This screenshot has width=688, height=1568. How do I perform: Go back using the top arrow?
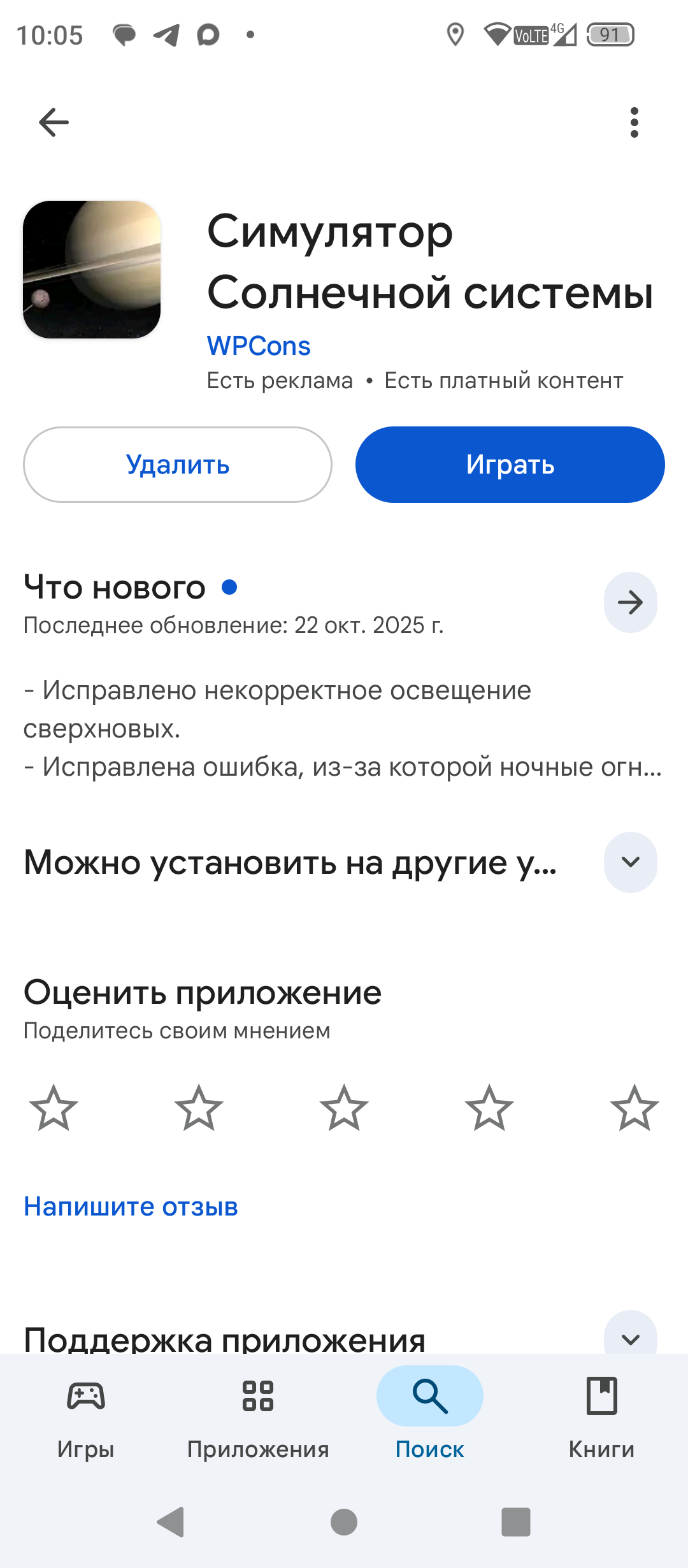tap(54, 122)
